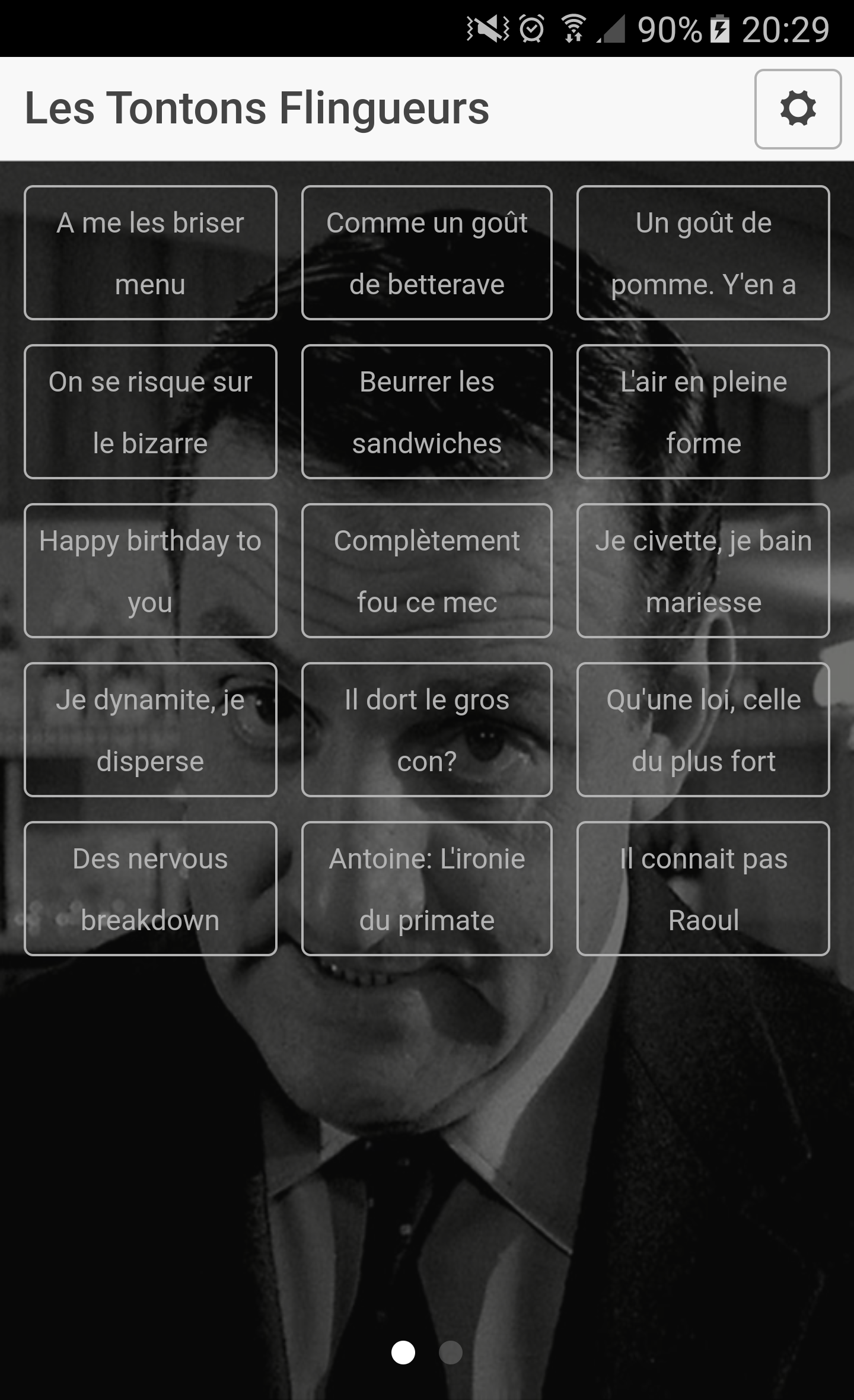Tap 'Happy birthday to you' button
Image resolution: width=854 pixels, height=1400 pixels.
tap(151, 571)
